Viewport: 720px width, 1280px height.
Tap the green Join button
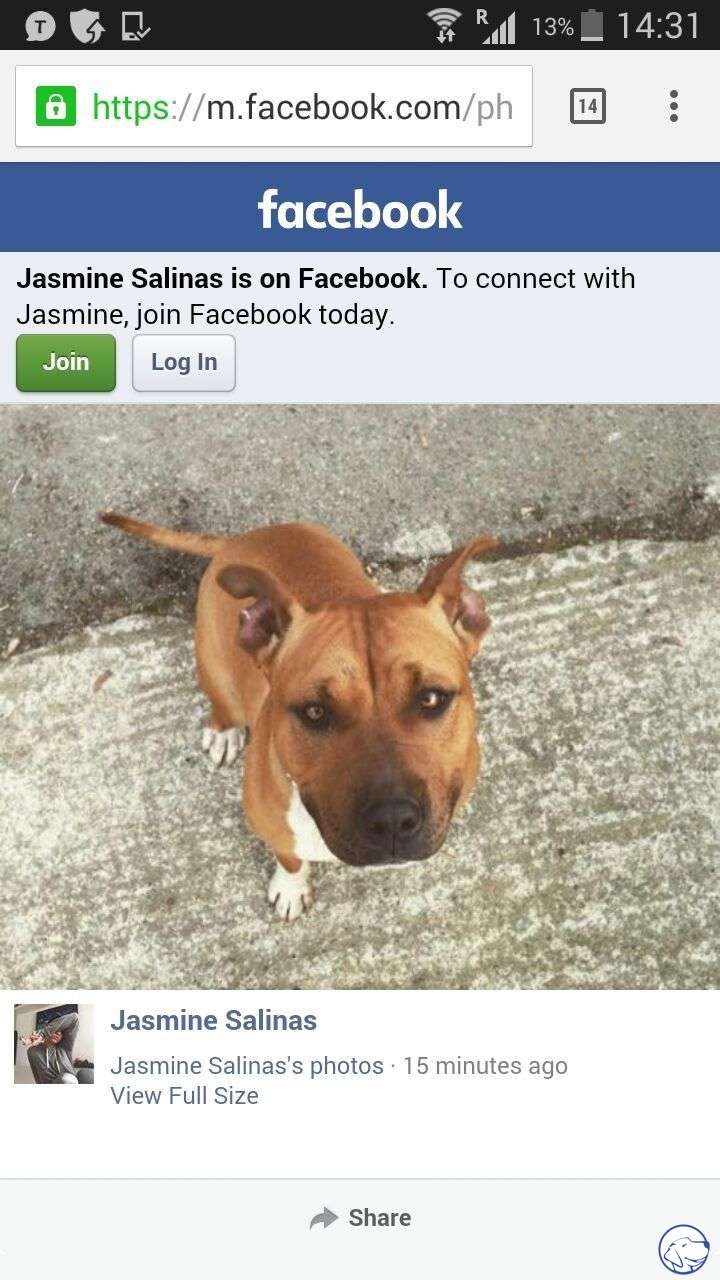click(x=66, y=362)
